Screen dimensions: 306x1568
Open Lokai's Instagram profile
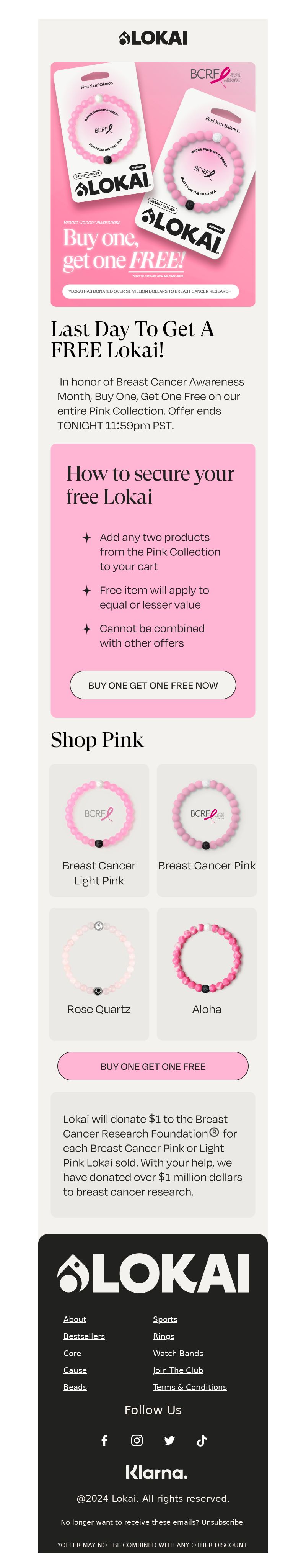tap(137, 1440)
